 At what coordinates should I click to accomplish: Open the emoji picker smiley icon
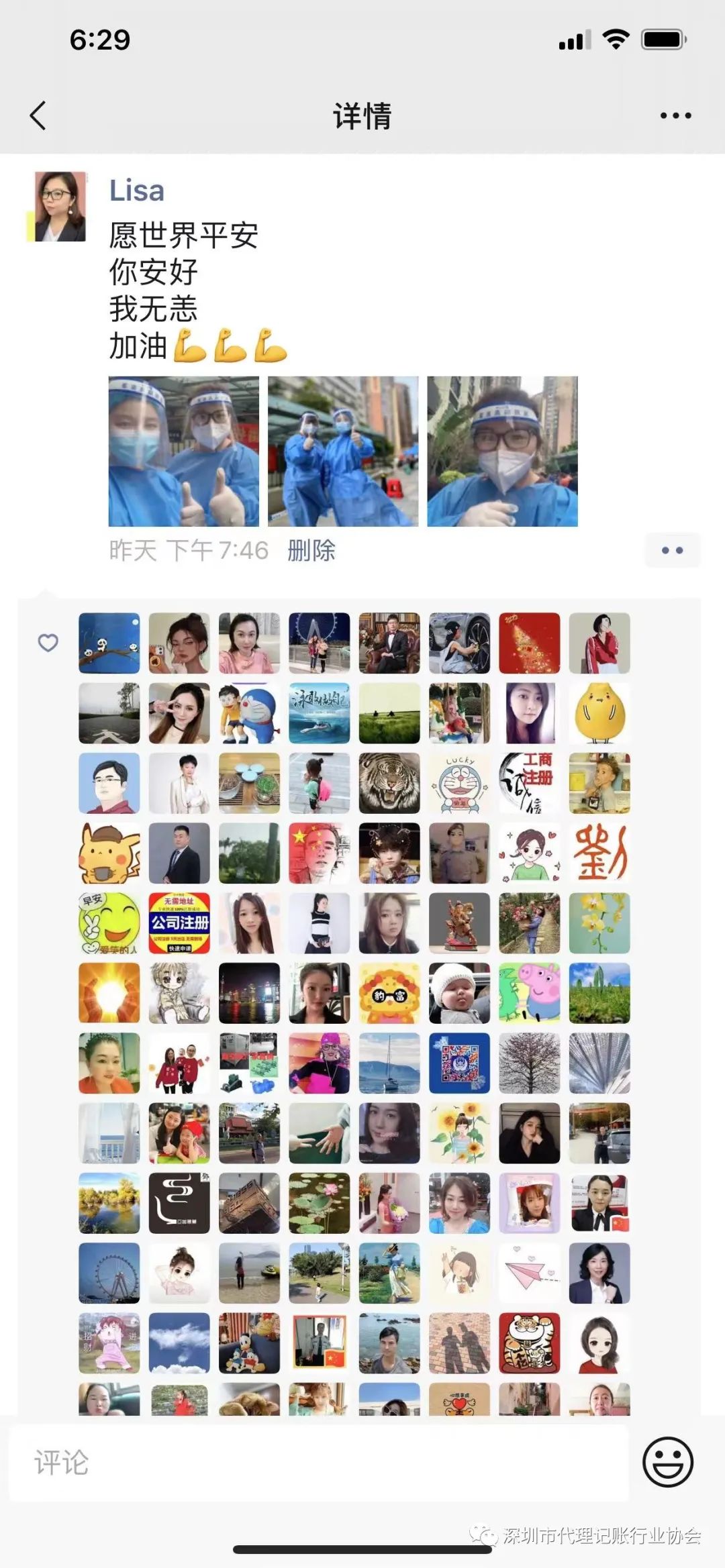coord(667,1461)
